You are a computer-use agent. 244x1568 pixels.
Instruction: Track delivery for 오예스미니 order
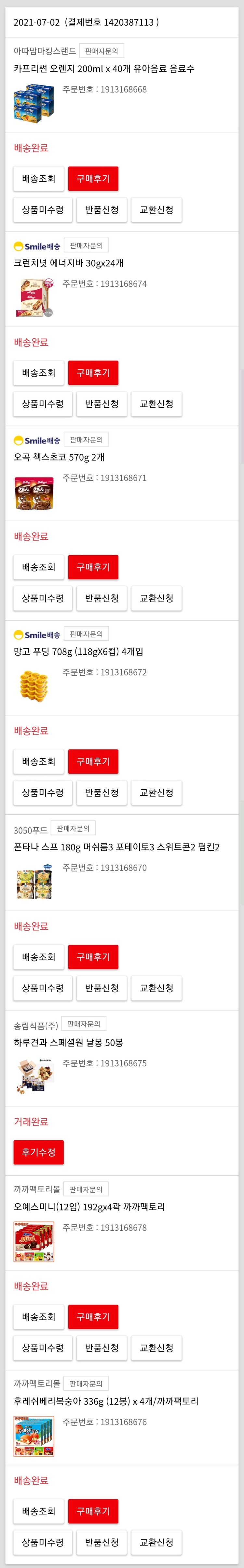[x=38, y=1316]
